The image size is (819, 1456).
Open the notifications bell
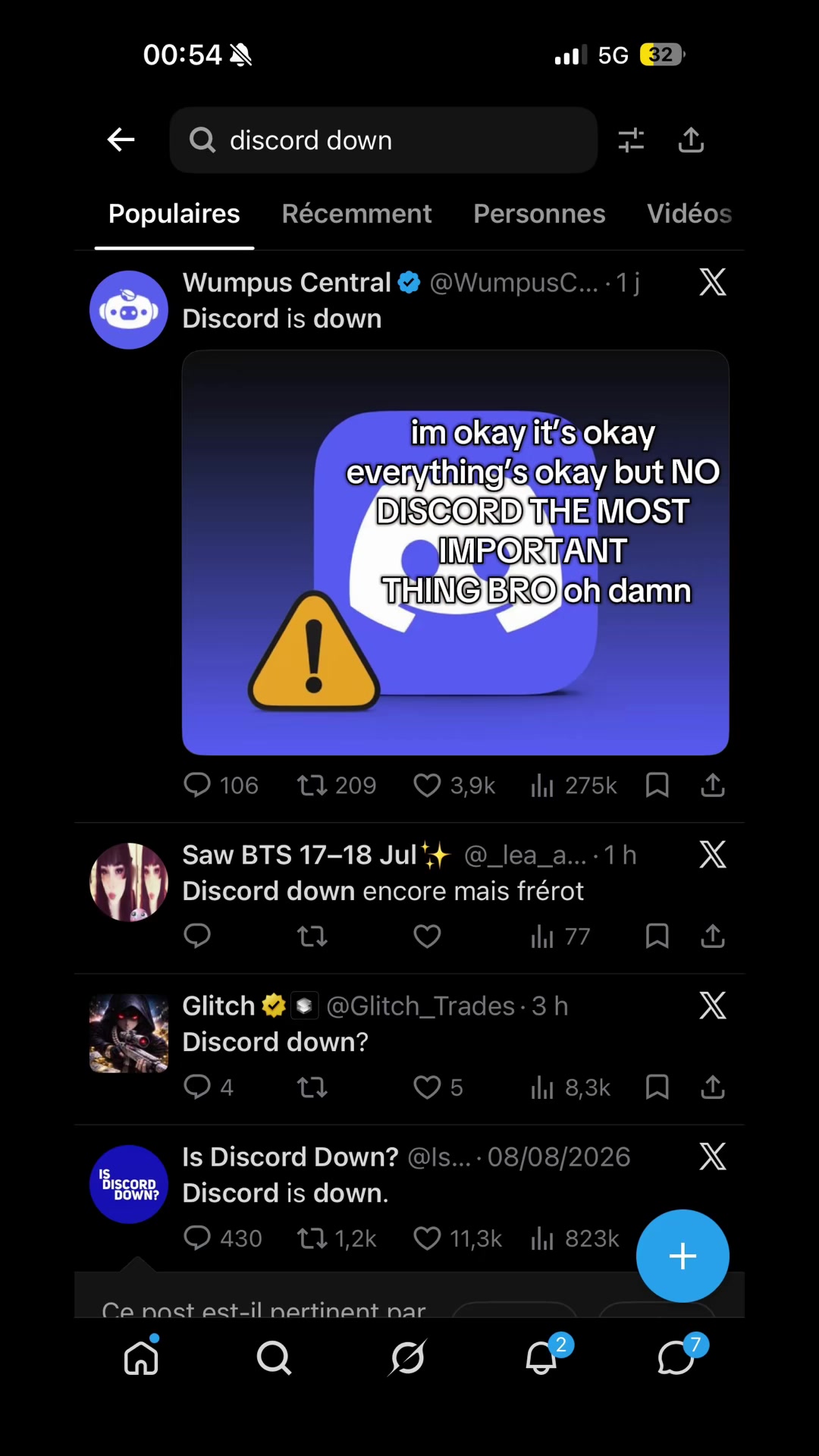coord(541,1357)
